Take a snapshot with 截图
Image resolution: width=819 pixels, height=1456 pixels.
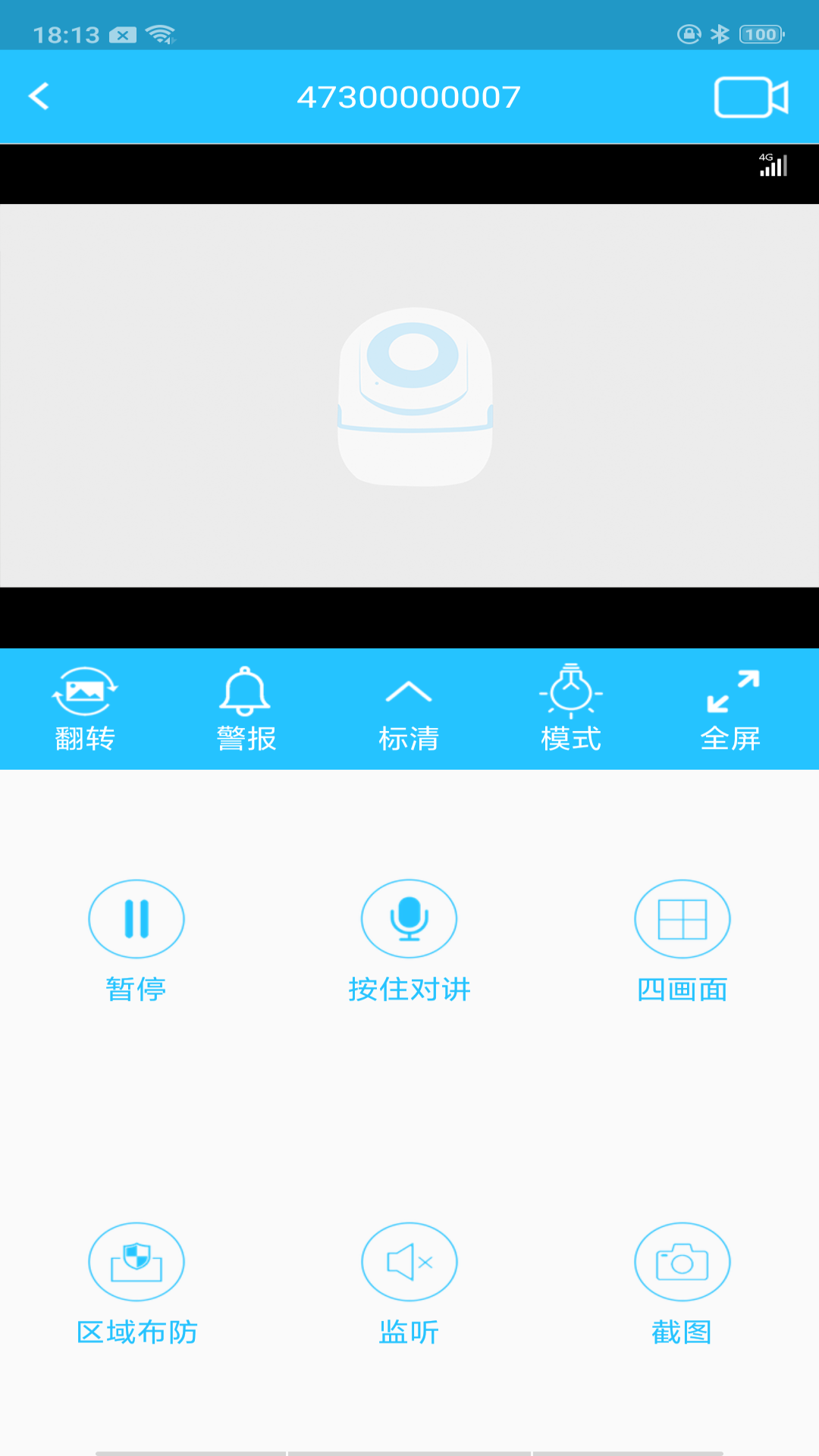pos(682,1262)
